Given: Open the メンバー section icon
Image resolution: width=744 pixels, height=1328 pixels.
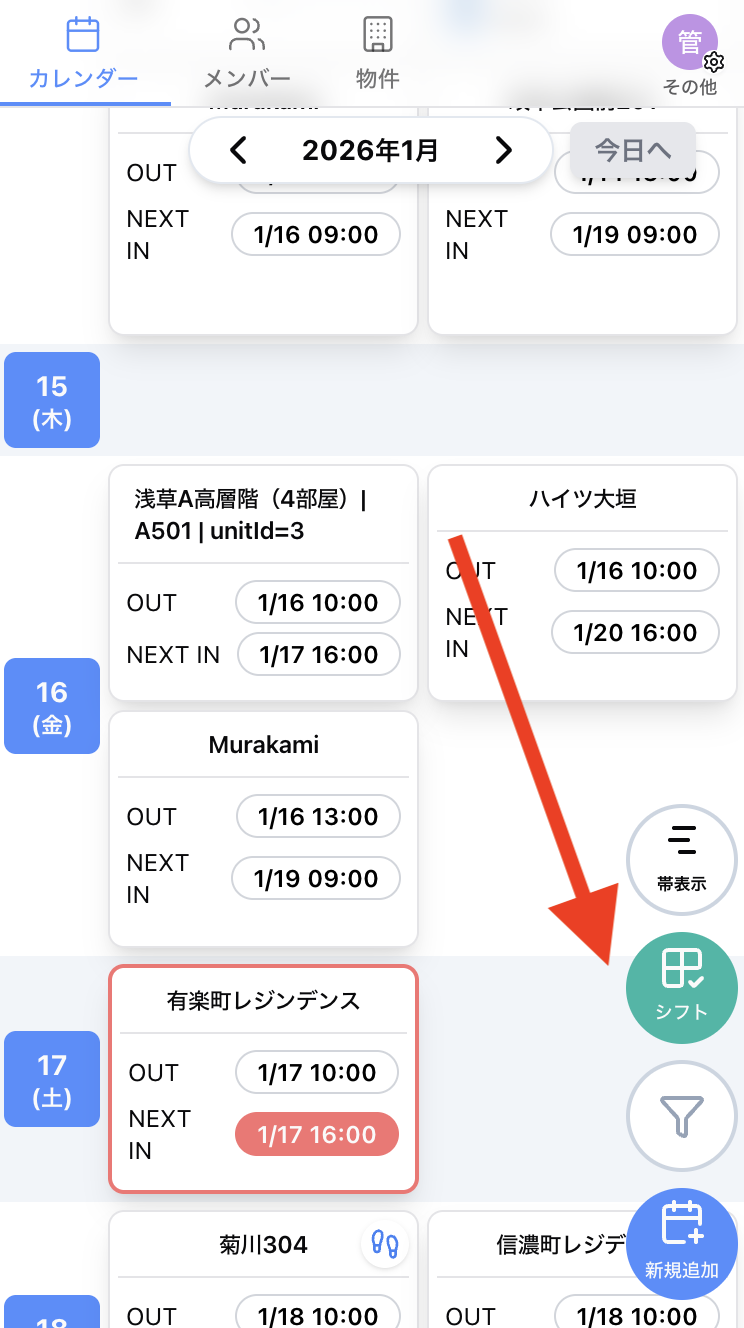Looking at the screenshot, I should click(x=246, y=33).
